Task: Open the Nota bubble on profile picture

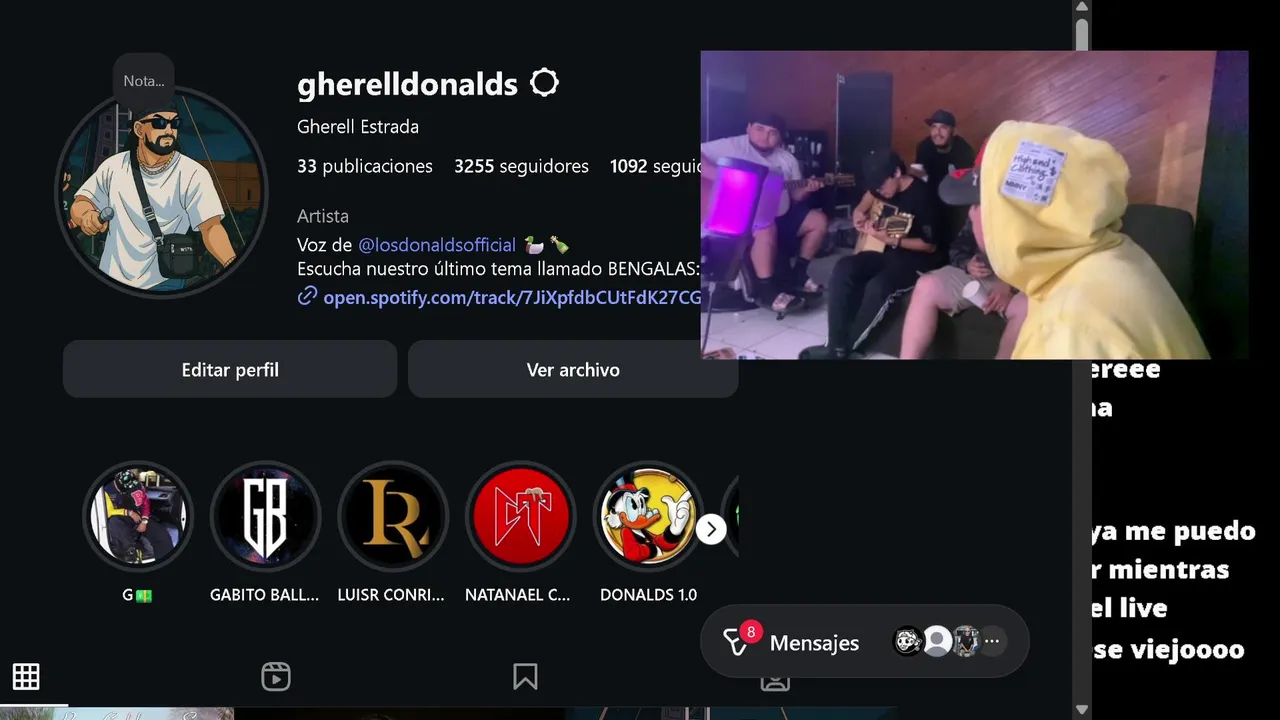Action: coord(143,81)
